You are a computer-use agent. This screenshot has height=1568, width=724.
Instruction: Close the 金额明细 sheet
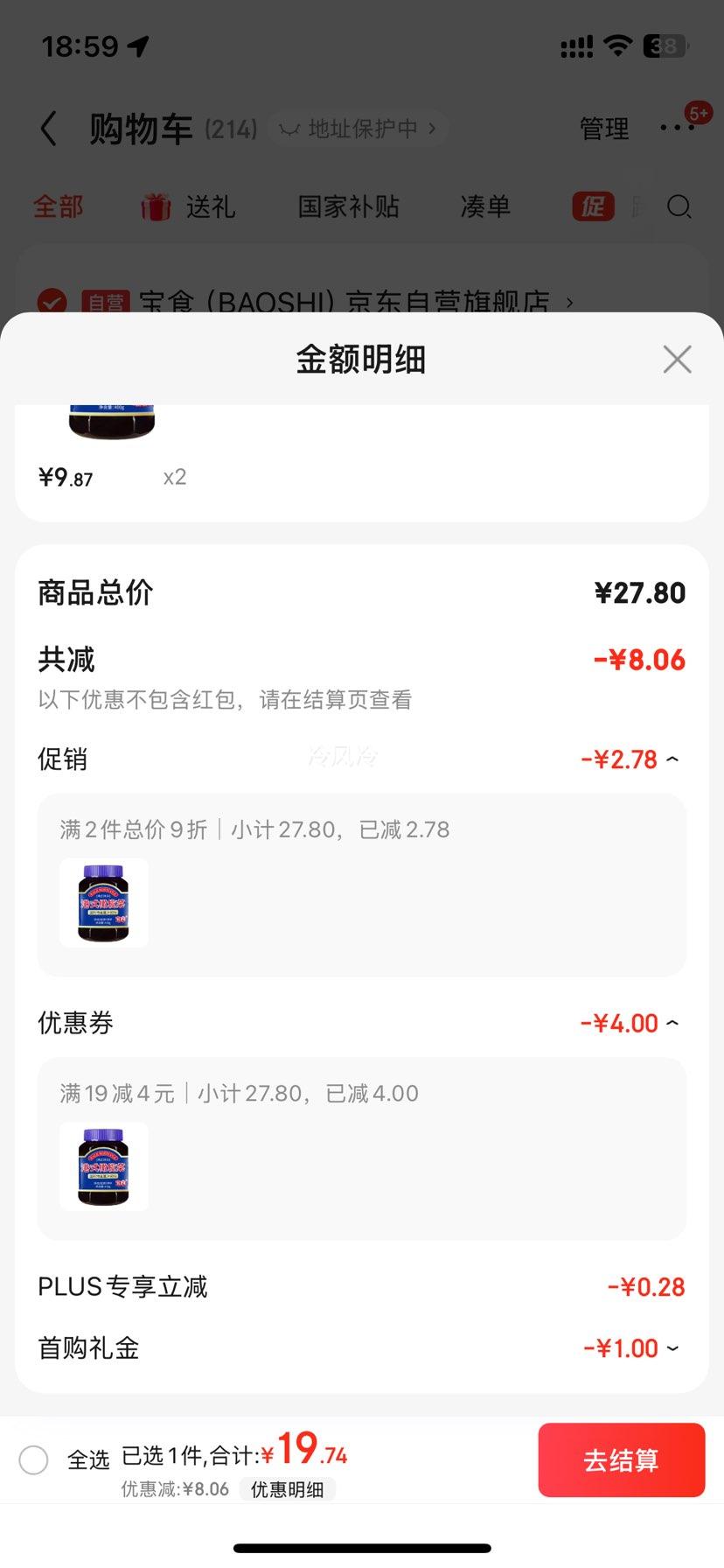[x=677, y=360]
